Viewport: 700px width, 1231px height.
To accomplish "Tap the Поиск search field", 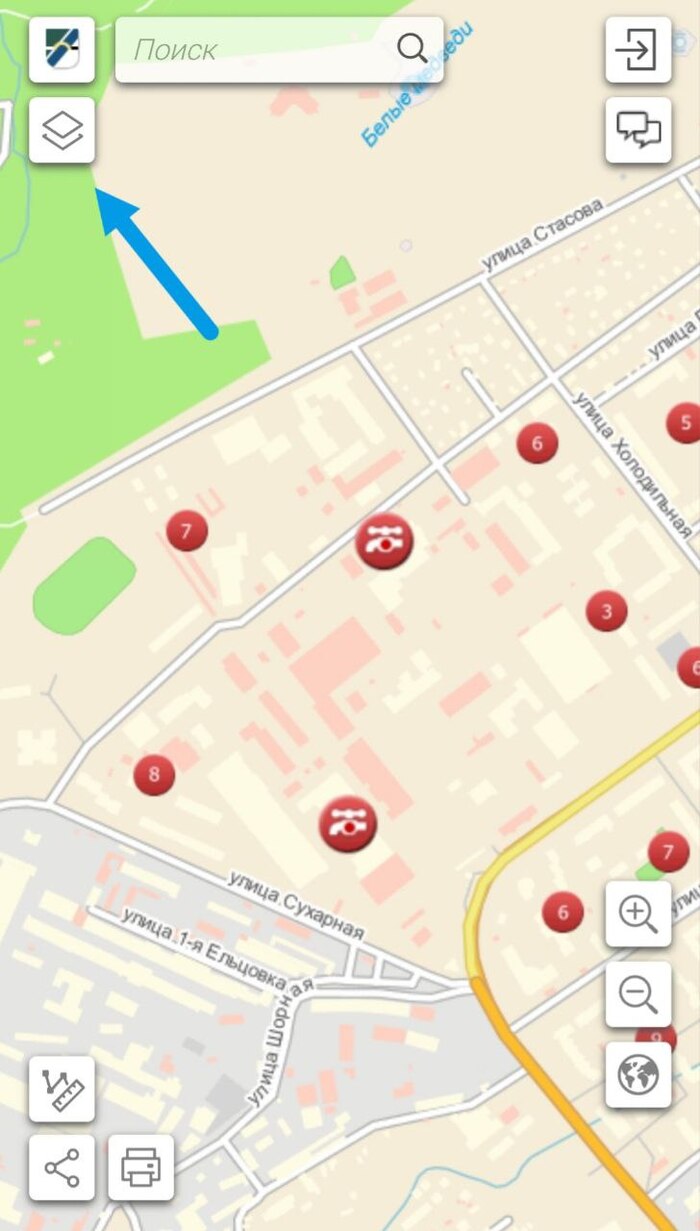I will click(x=255, y=49).
